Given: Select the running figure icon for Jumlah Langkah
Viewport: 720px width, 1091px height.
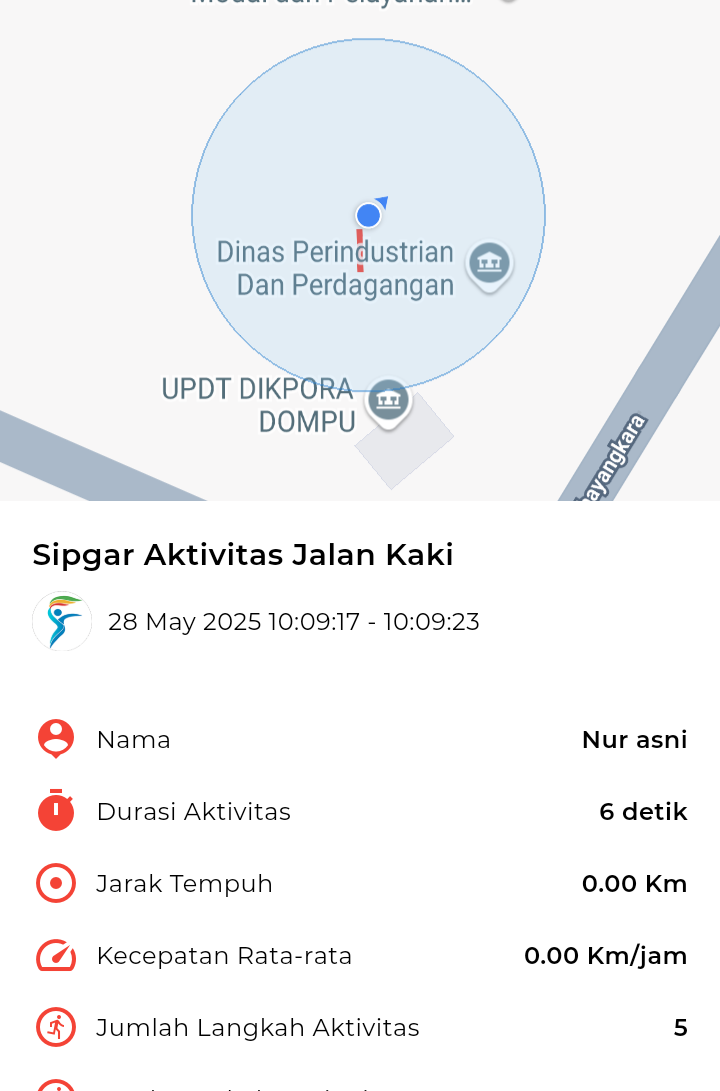Looking at the screenshot, I should point(55,1027).
